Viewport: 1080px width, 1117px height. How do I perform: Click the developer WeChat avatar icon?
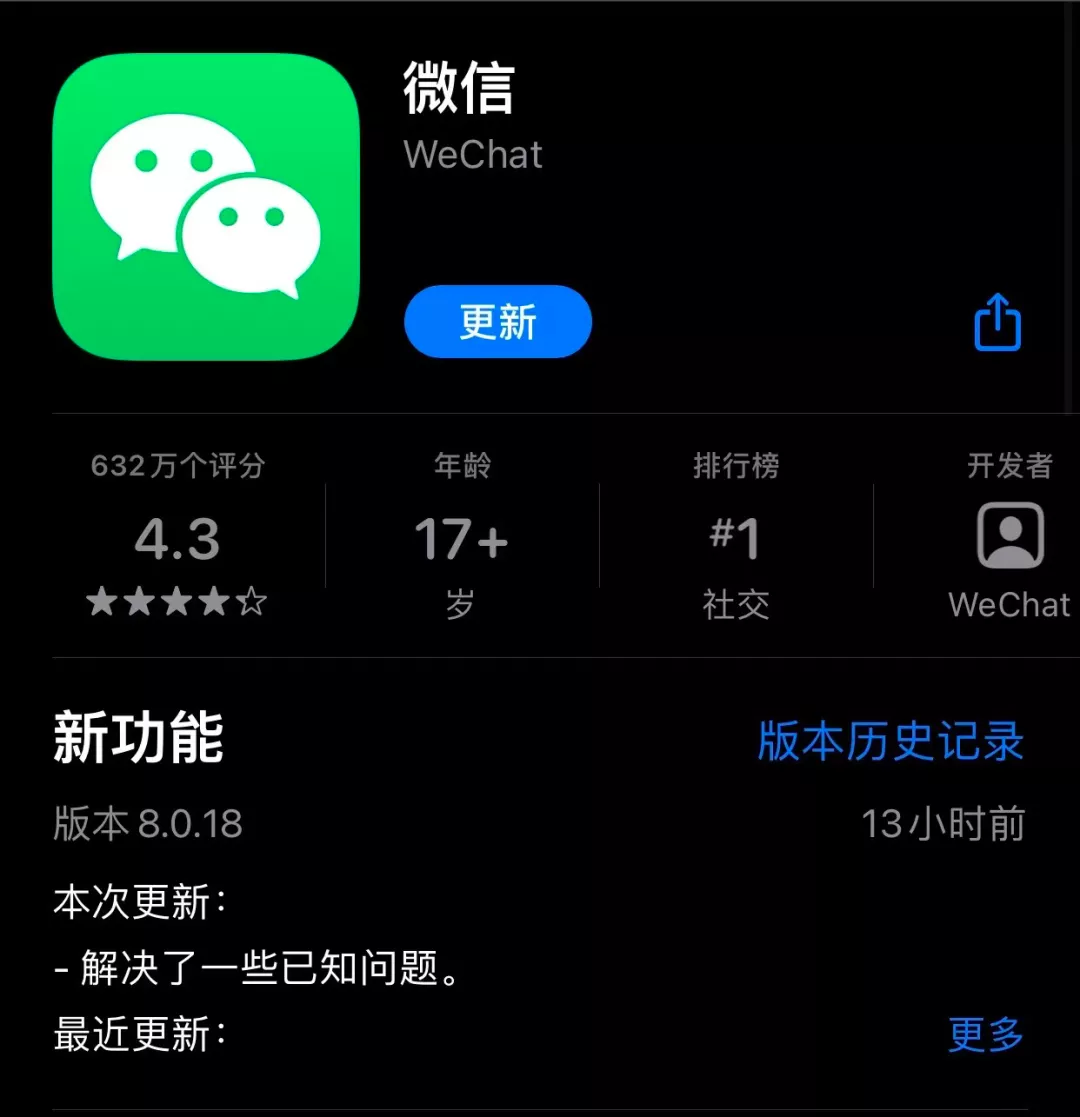click(x=1012, y=536)
